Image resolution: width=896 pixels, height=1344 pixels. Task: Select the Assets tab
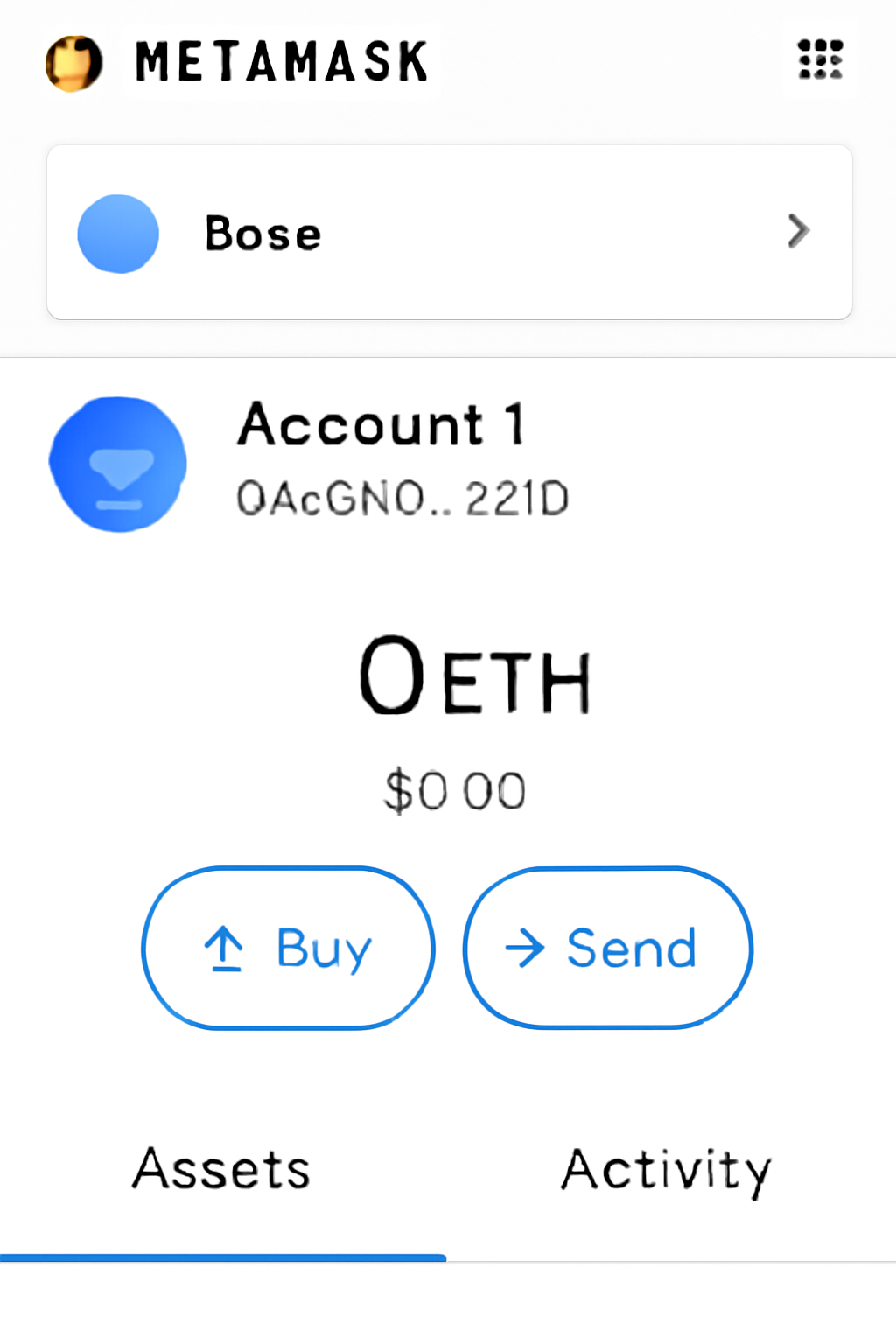(220, 1170)
